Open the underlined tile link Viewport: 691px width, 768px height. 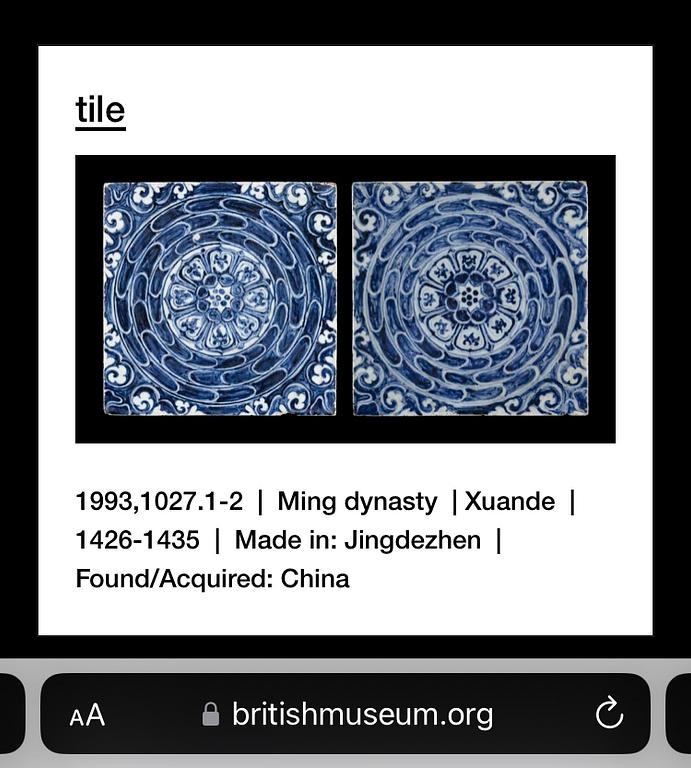tap(100, 110)
